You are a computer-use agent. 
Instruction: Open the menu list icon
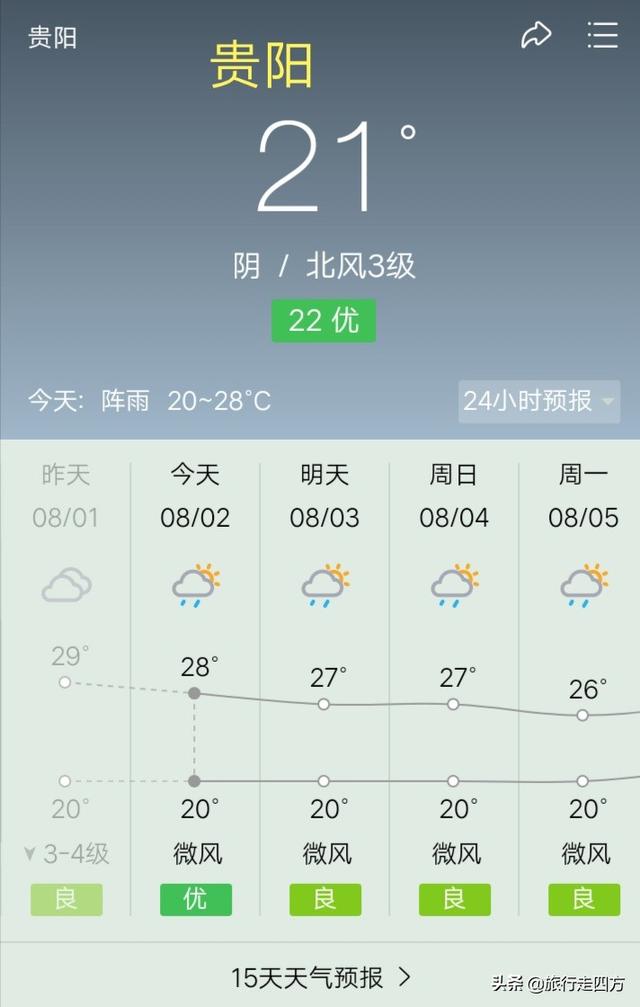602,36
